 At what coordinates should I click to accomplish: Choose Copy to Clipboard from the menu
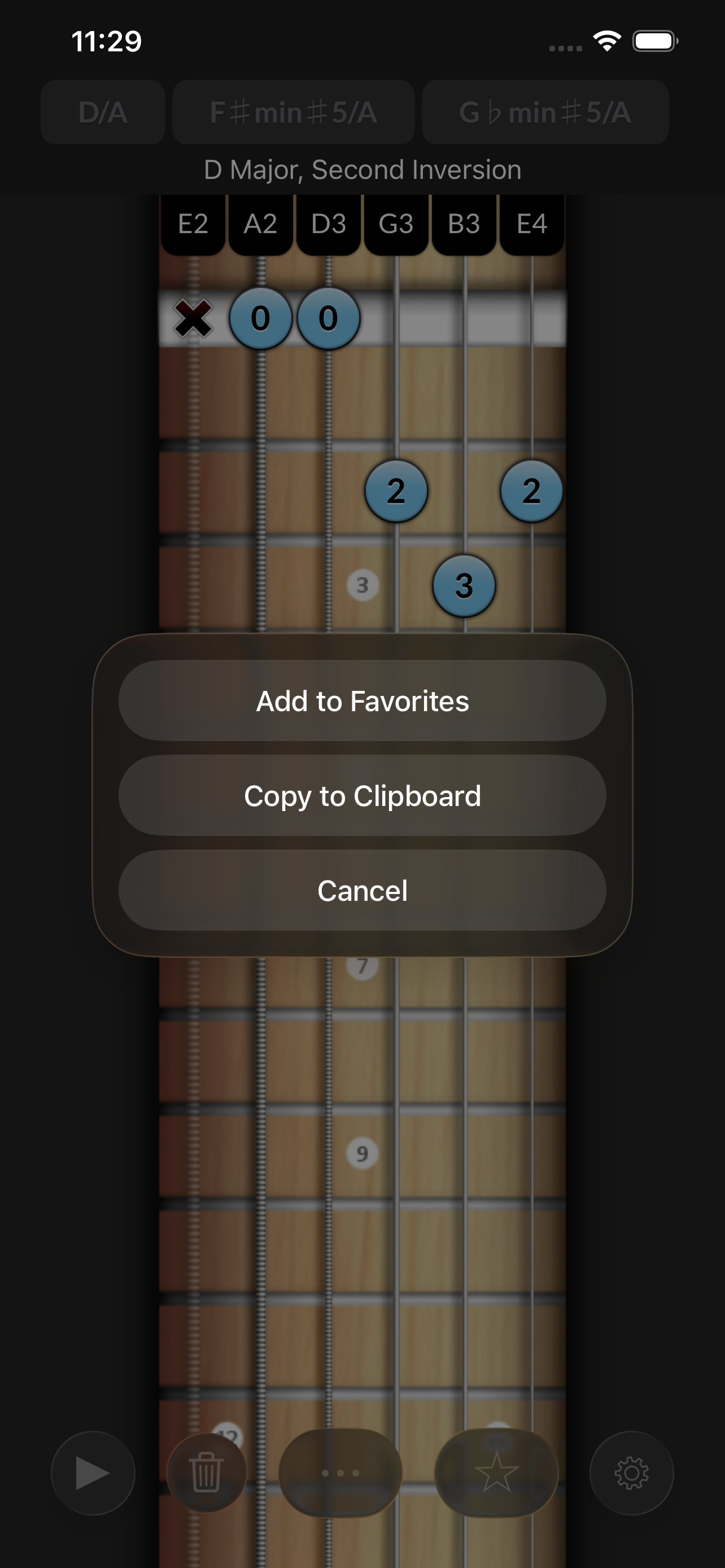pos(362,795)
